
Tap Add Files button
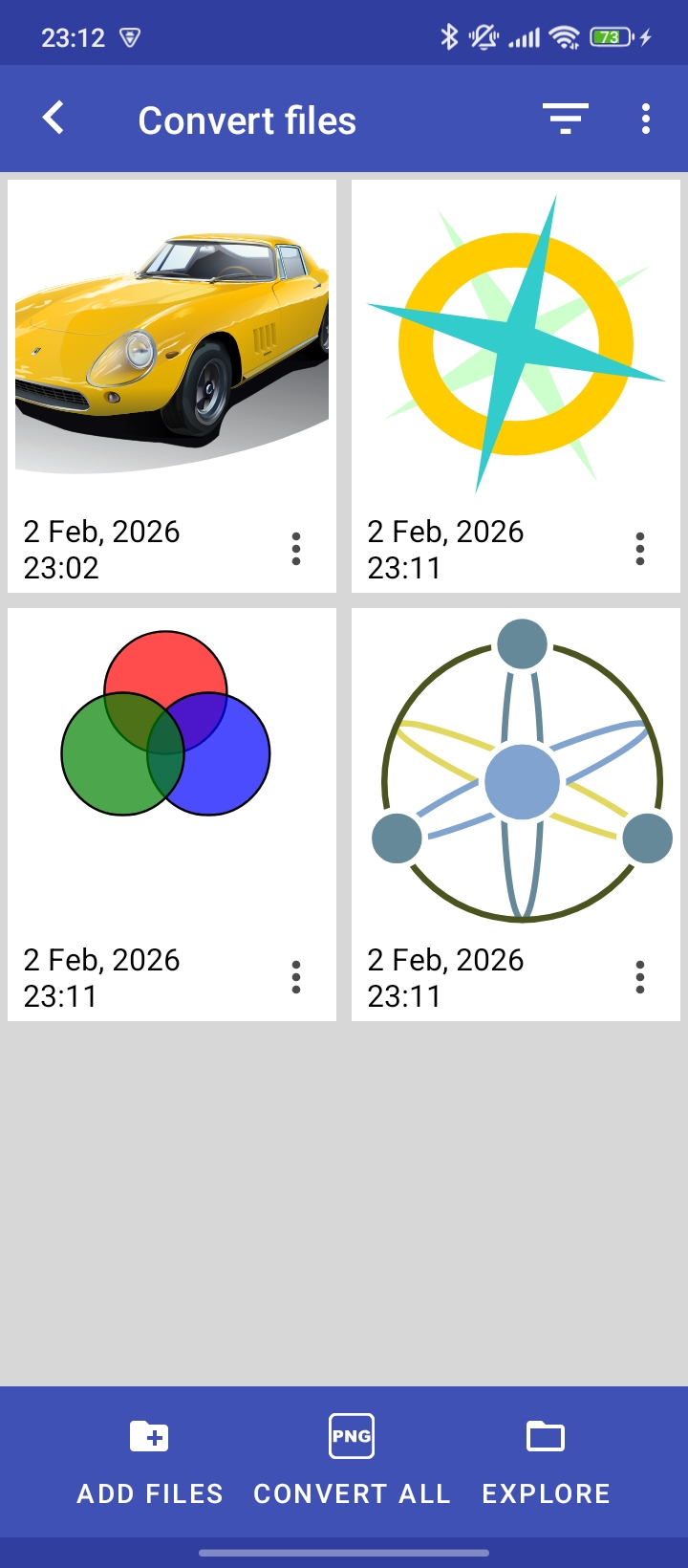150,1462
